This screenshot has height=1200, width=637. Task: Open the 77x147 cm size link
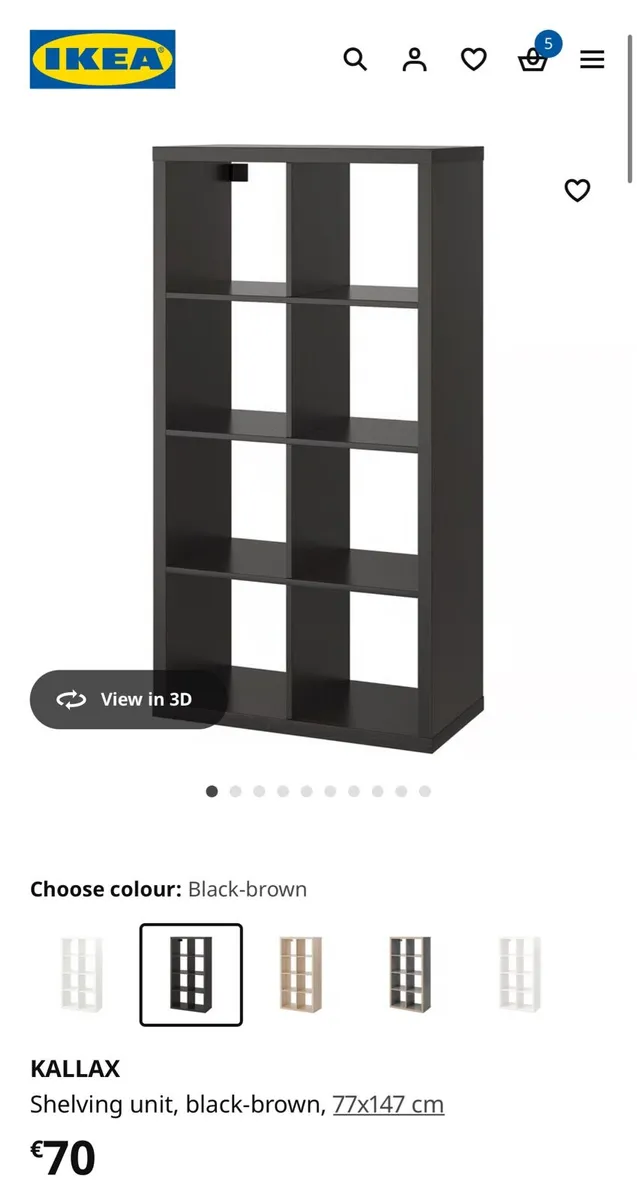tap(388, 1104)
